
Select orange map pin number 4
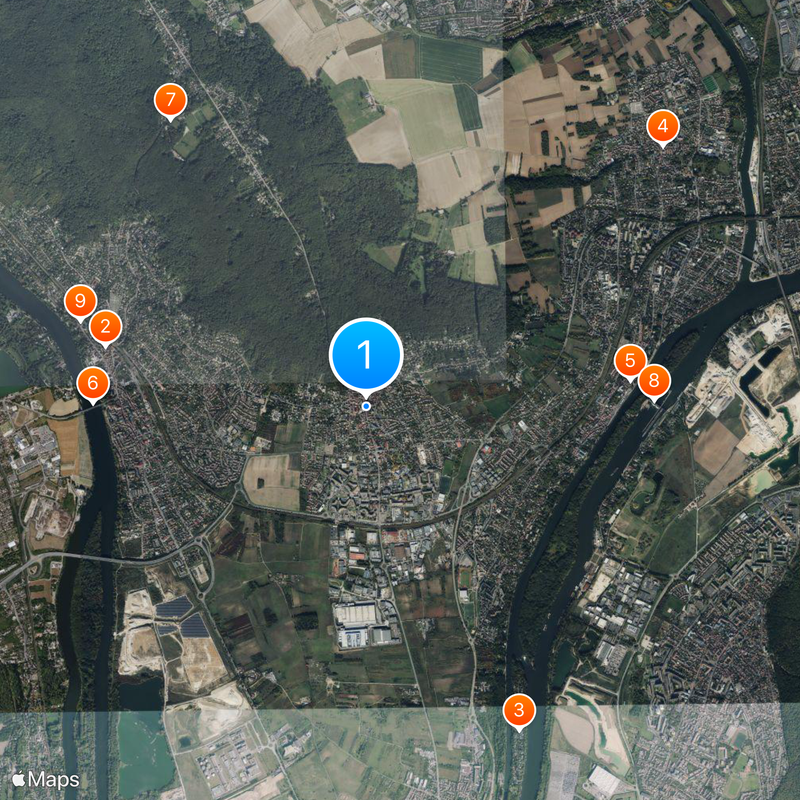click(x=662, y=127)
